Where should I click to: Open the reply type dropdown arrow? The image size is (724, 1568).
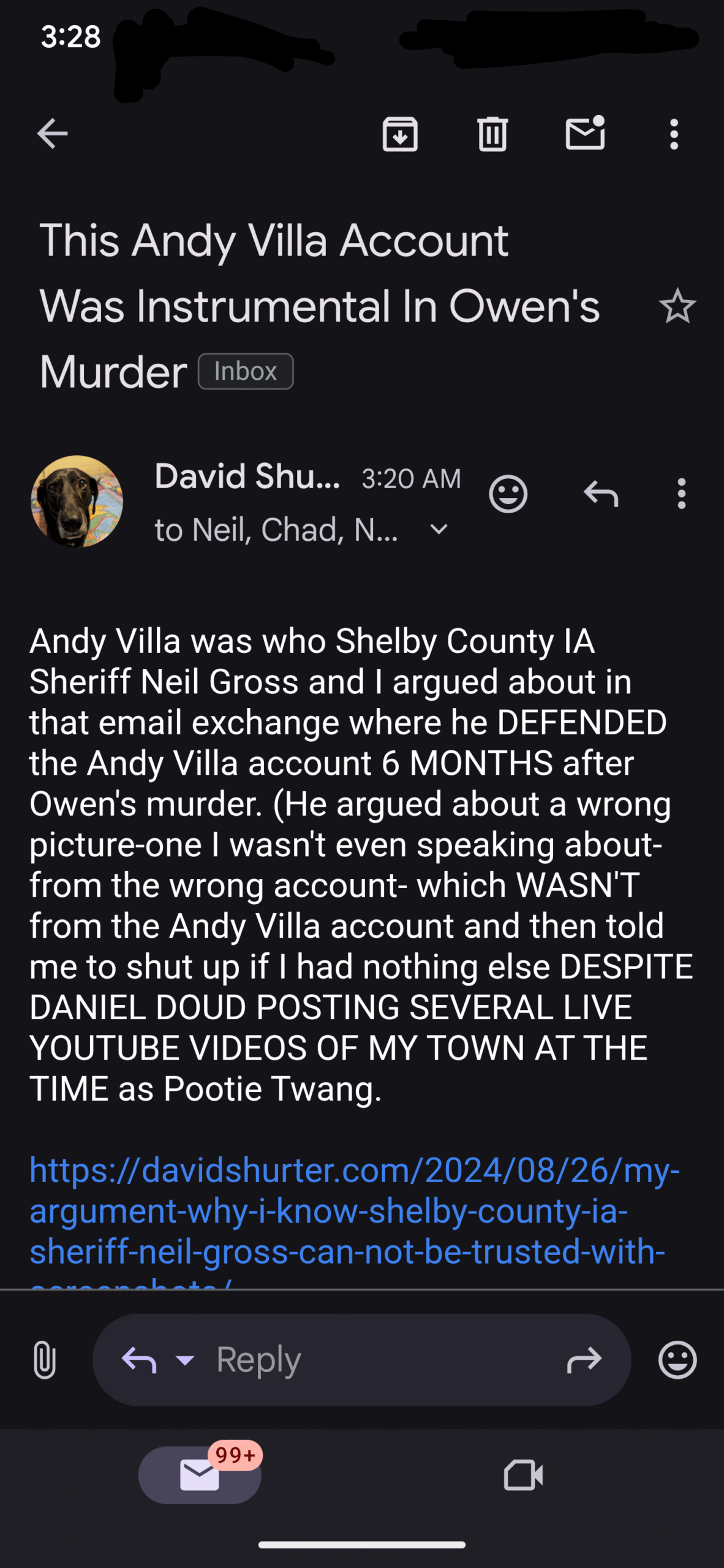click(184, 1360)
